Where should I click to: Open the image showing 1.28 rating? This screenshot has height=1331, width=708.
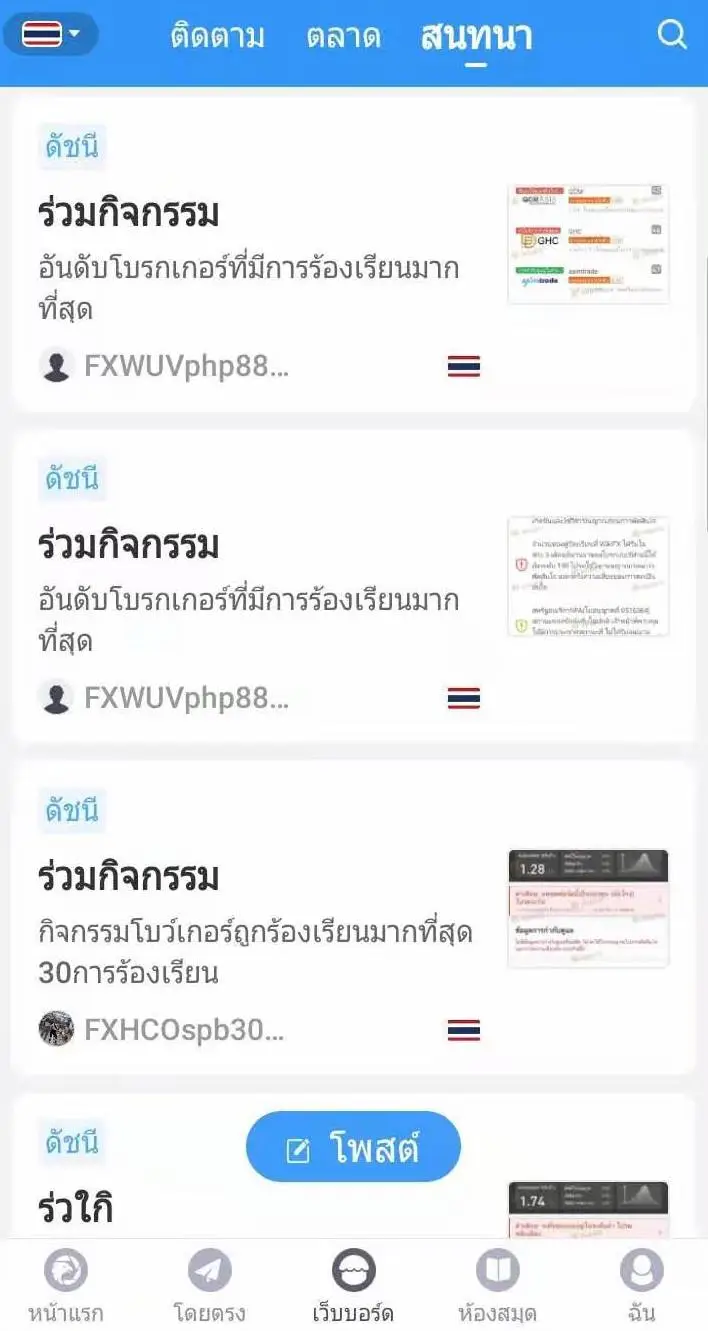click(588, 908)
